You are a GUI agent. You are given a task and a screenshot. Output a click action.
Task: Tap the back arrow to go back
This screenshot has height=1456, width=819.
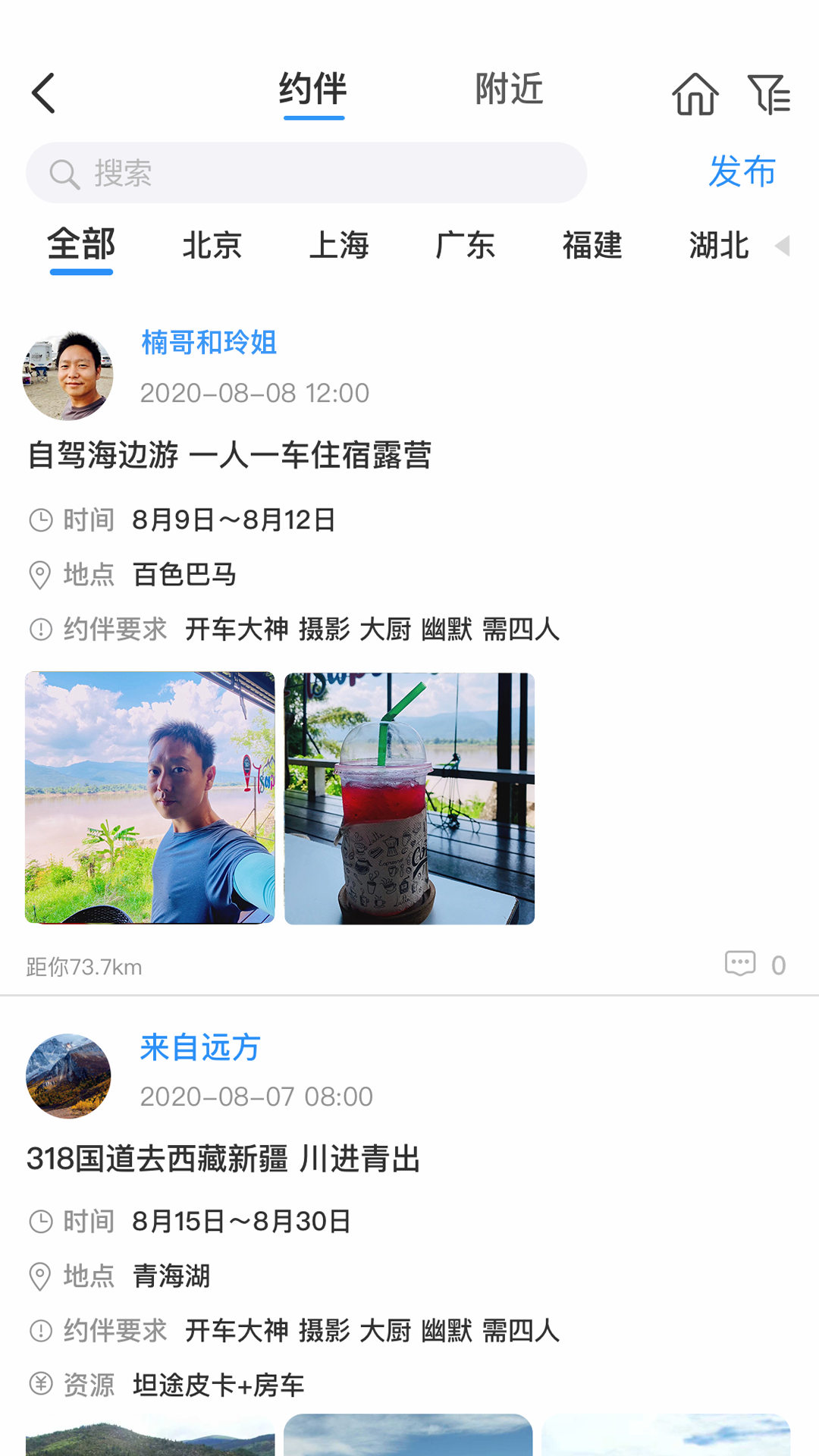(x=43, y=93)
